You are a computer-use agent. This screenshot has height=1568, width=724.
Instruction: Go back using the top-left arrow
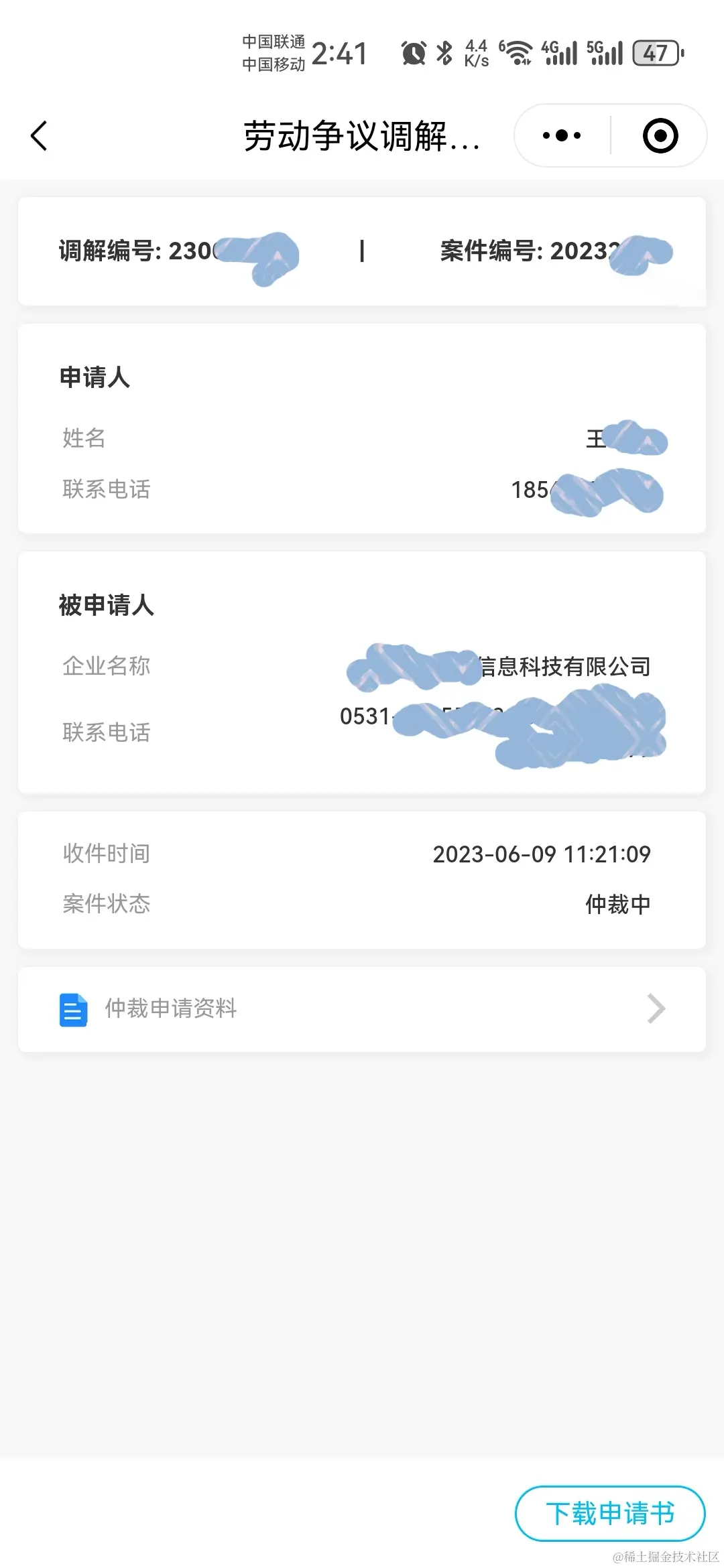coord(40,136)
